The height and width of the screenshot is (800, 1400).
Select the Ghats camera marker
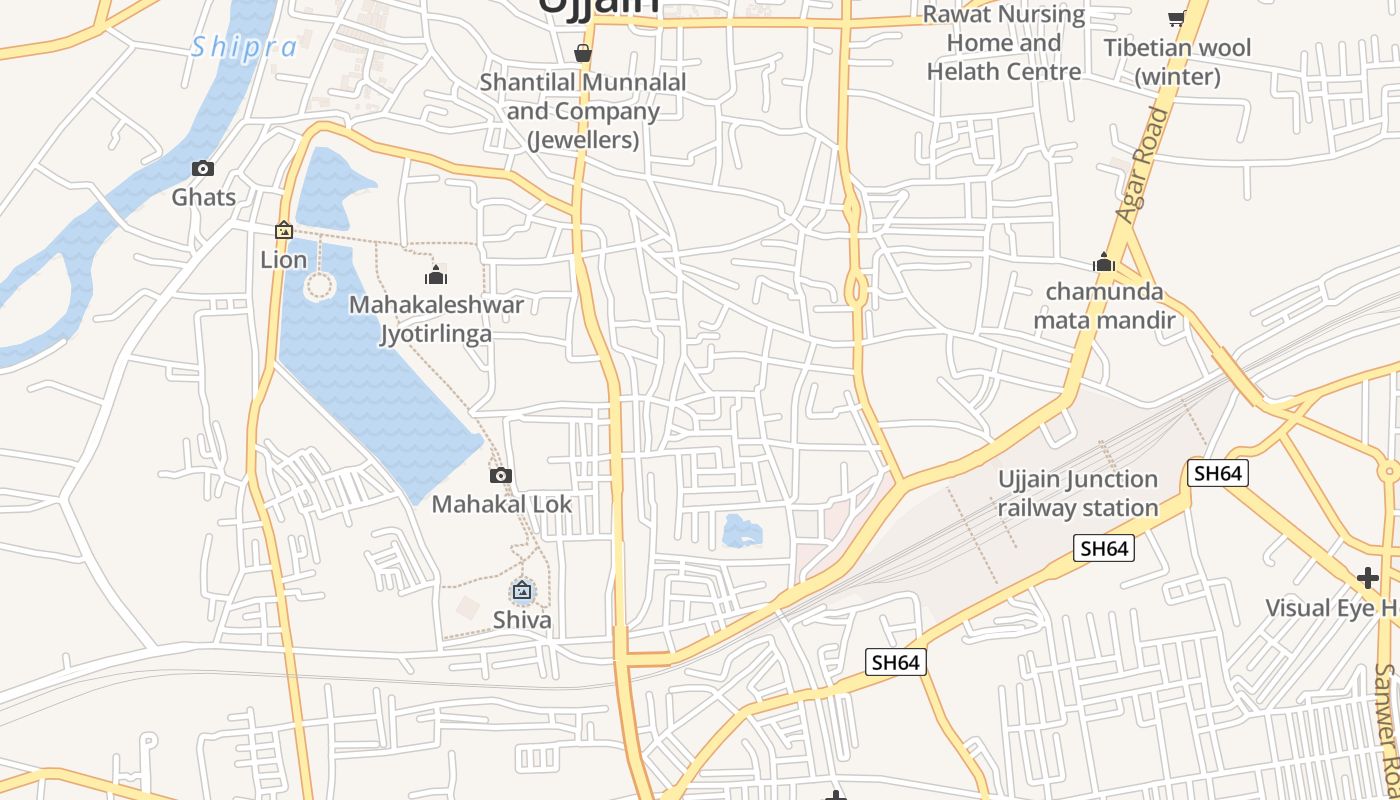203,169
